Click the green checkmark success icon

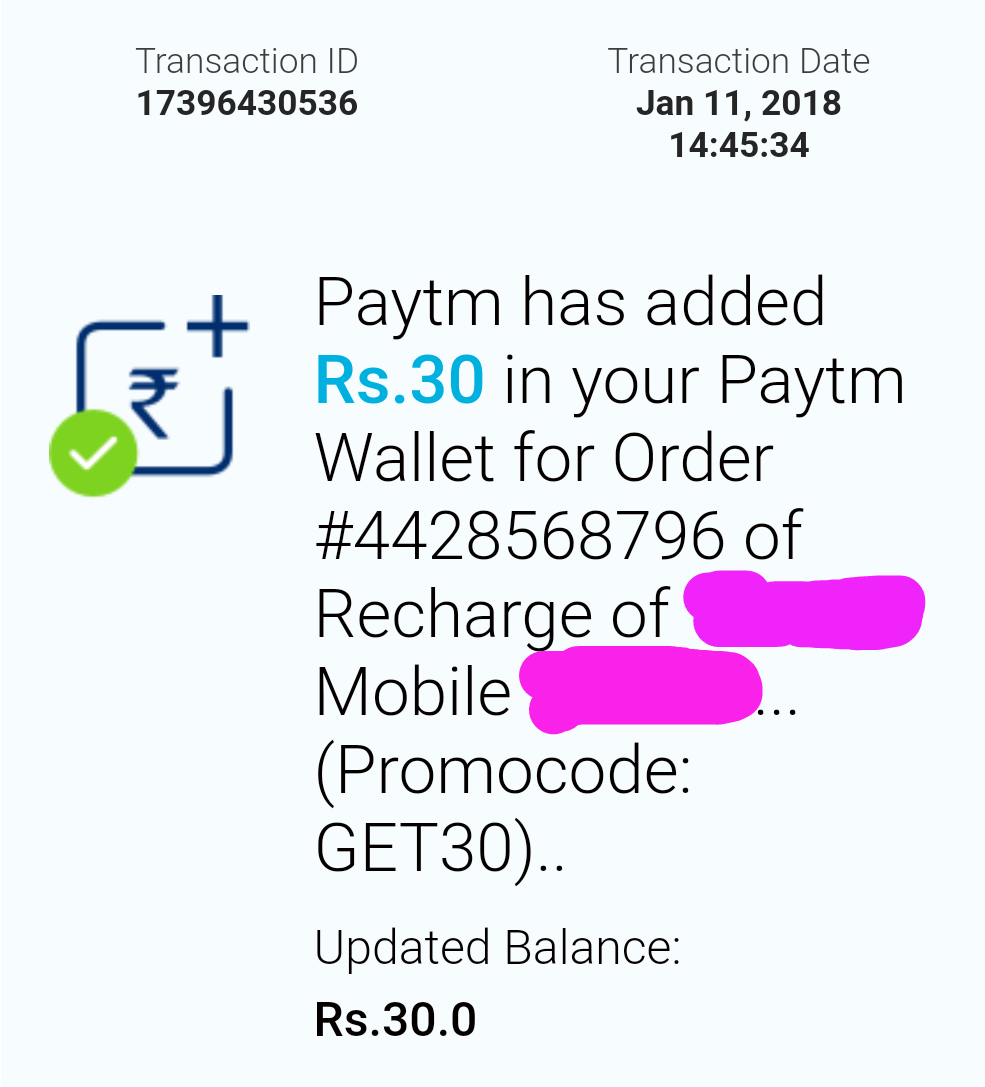(x=92, y=452)
